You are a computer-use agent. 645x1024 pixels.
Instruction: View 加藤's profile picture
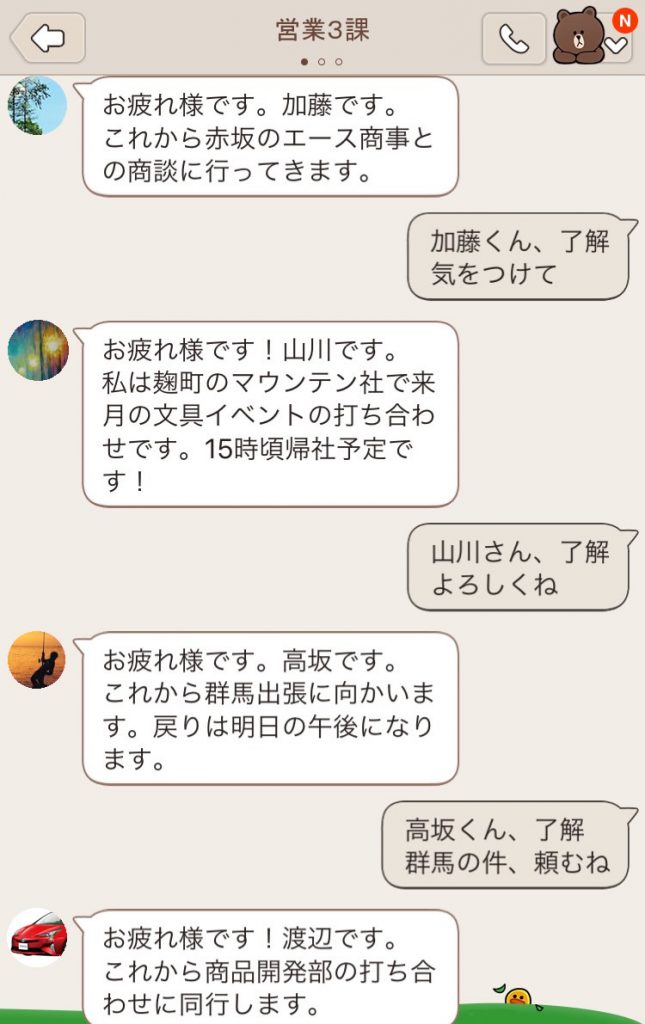pyautogui.click(x=37, y=104)
